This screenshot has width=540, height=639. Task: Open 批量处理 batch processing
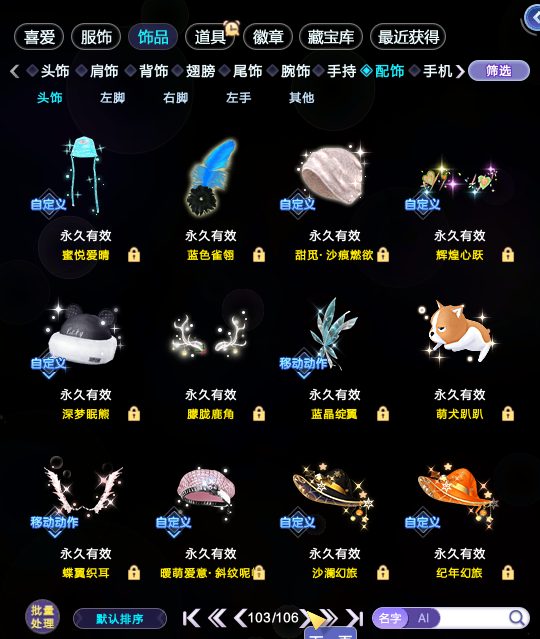tap(42, 617)
